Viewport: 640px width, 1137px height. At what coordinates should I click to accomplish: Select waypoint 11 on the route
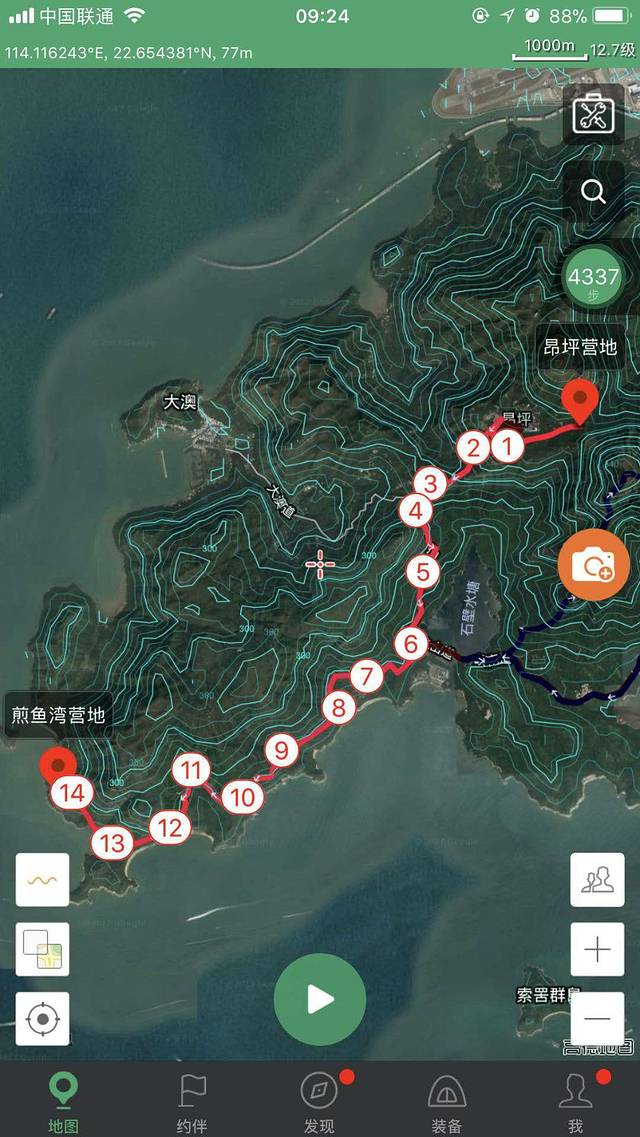click(191, 771)
